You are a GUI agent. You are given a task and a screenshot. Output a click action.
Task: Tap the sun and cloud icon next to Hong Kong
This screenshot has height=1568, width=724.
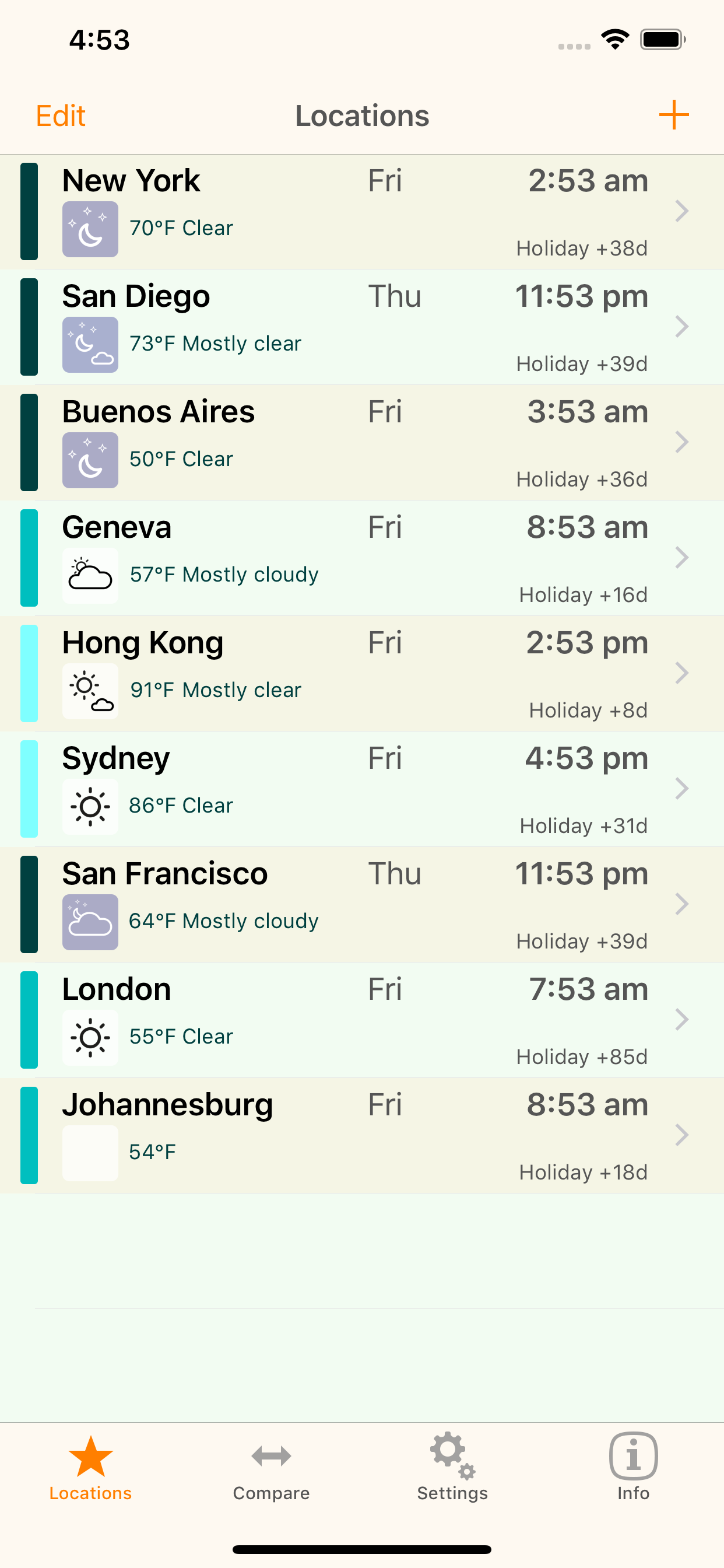90,689
